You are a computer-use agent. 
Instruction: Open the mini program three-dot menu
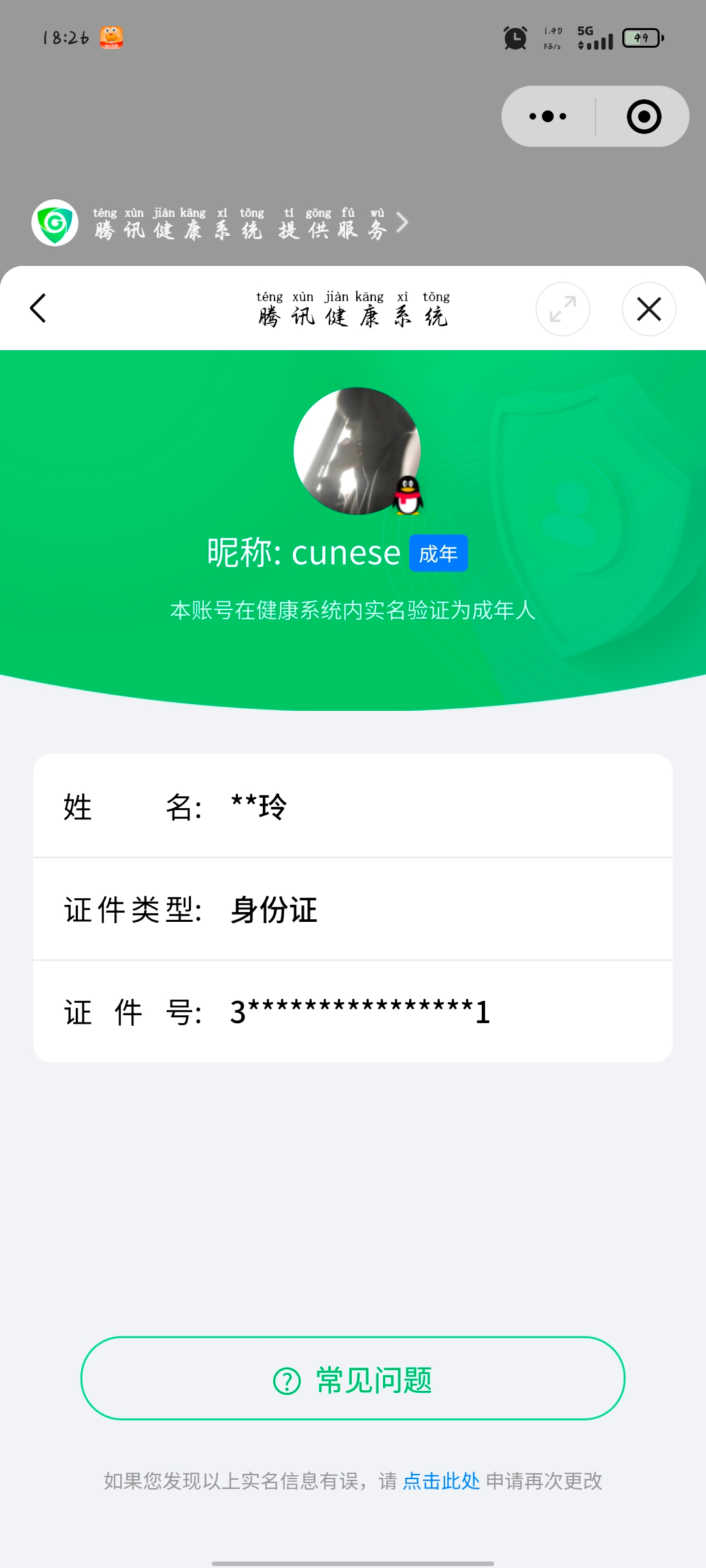tap(548, 117)
